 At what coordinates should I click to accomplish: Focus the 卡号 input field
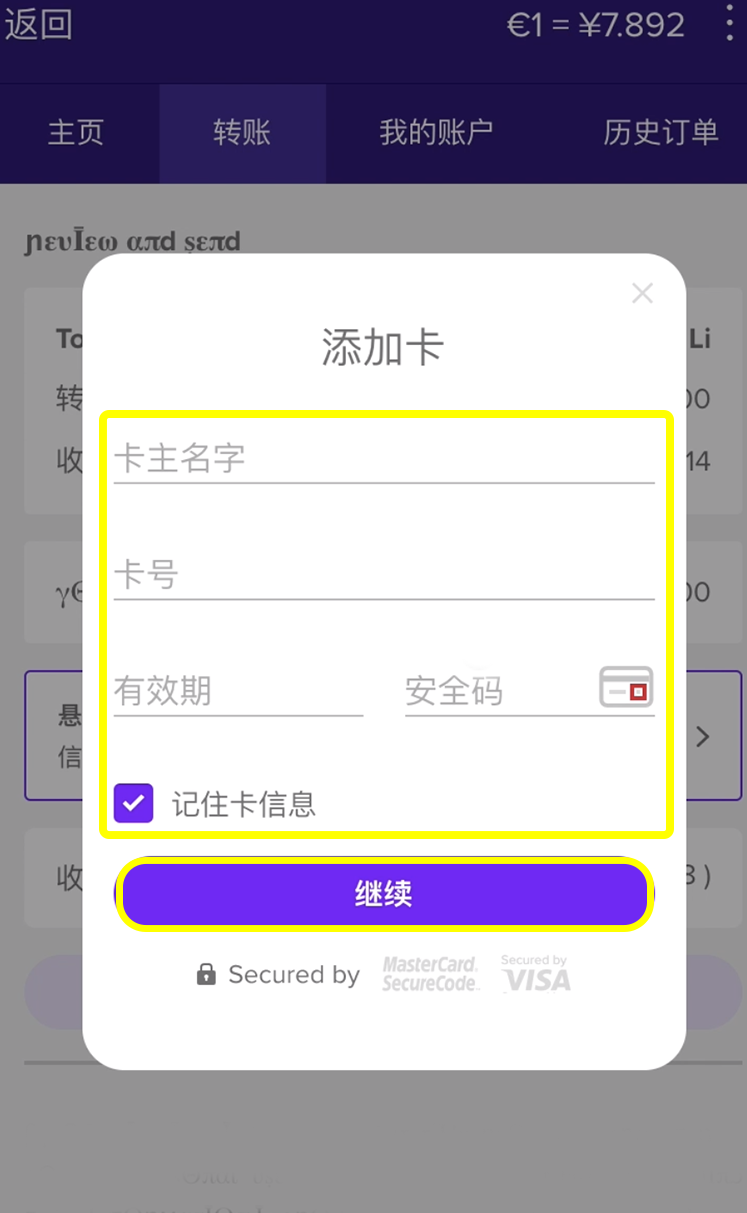(x=383, y=575)
